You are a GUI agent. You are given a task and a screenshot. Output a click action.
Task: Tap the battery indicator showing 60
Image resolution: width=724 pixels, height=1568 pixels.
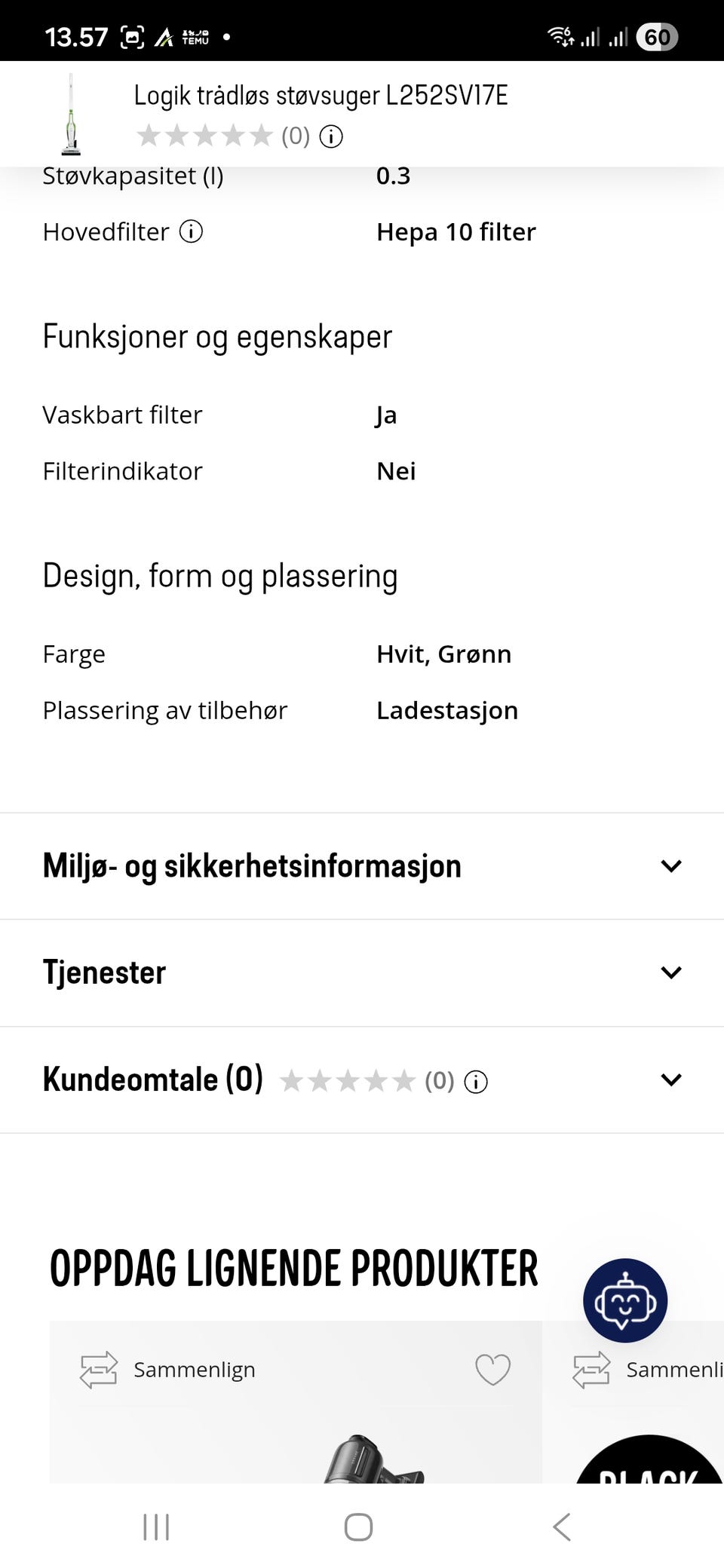[x=657, y=35]
